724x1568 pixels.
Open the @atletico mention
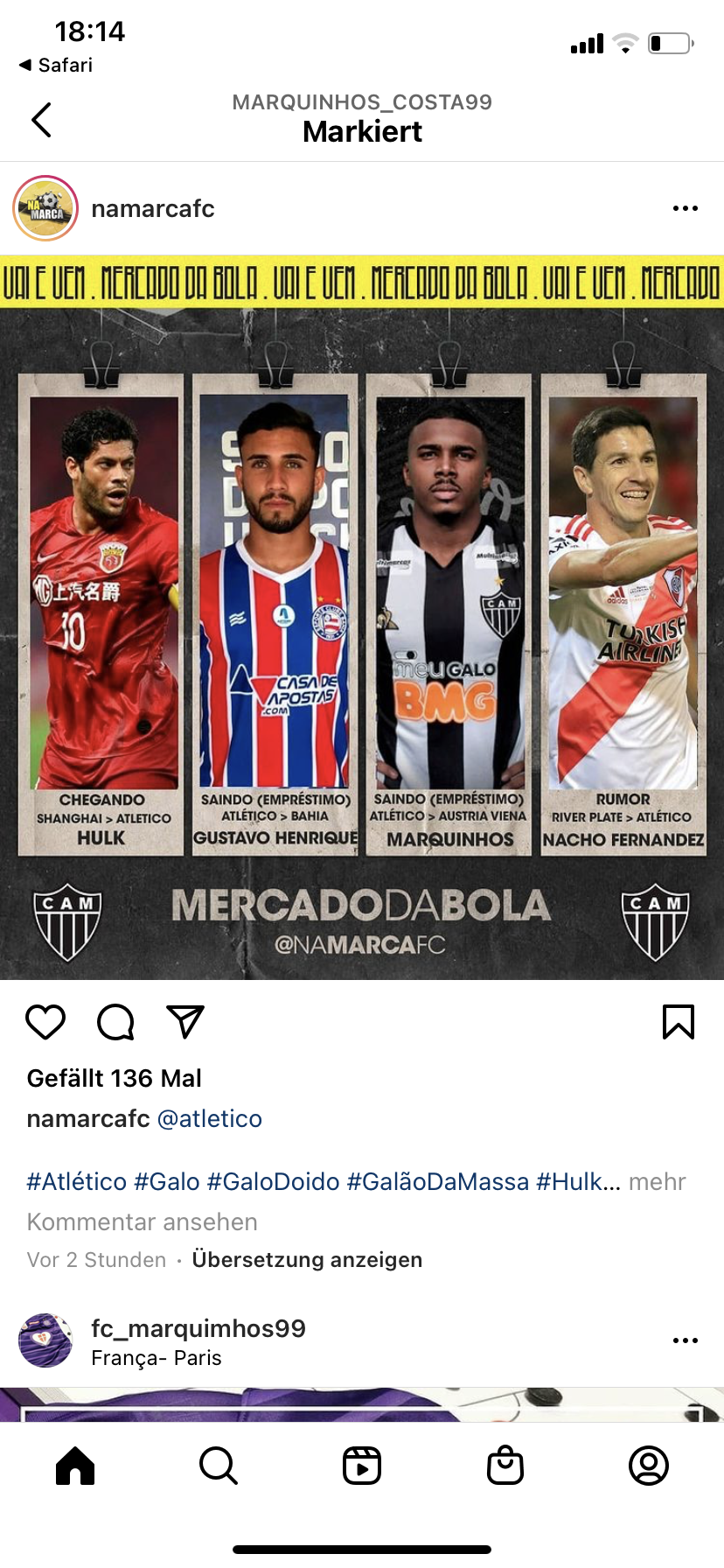click(x=210, y=1118)
